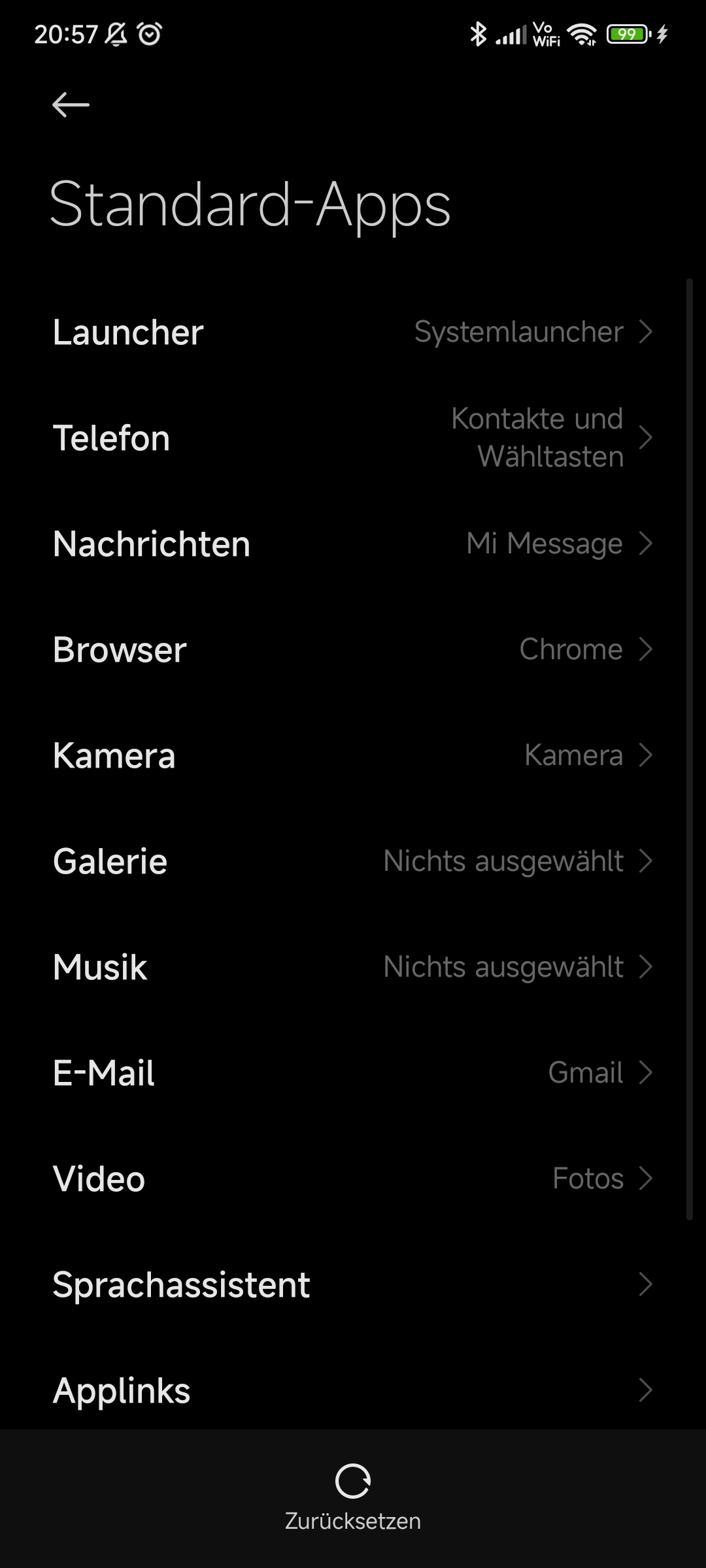Choose a default Galerie app

353,861
